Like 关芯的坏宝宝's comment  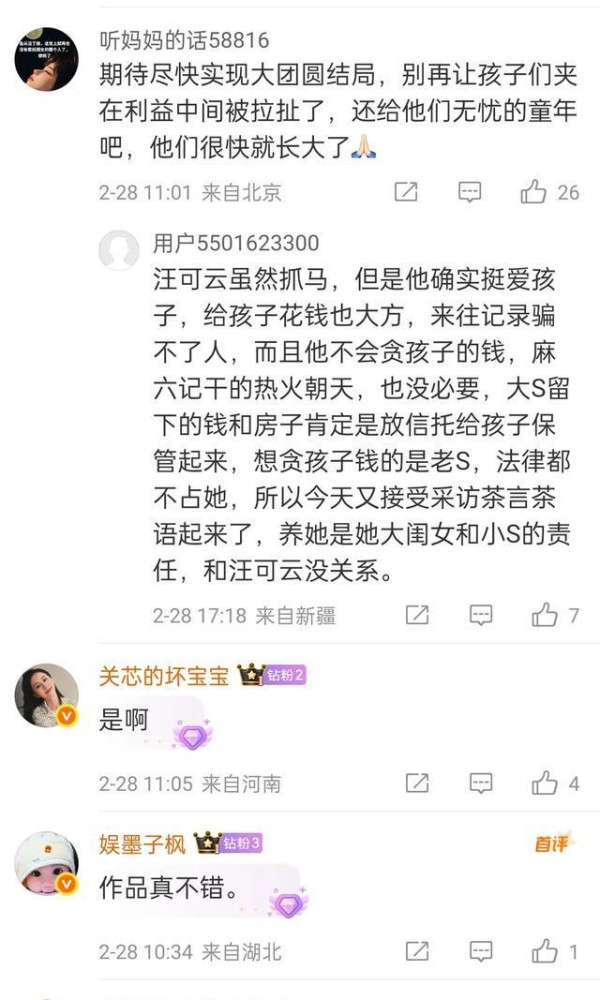pyautogui.click(x=545, y=783)
